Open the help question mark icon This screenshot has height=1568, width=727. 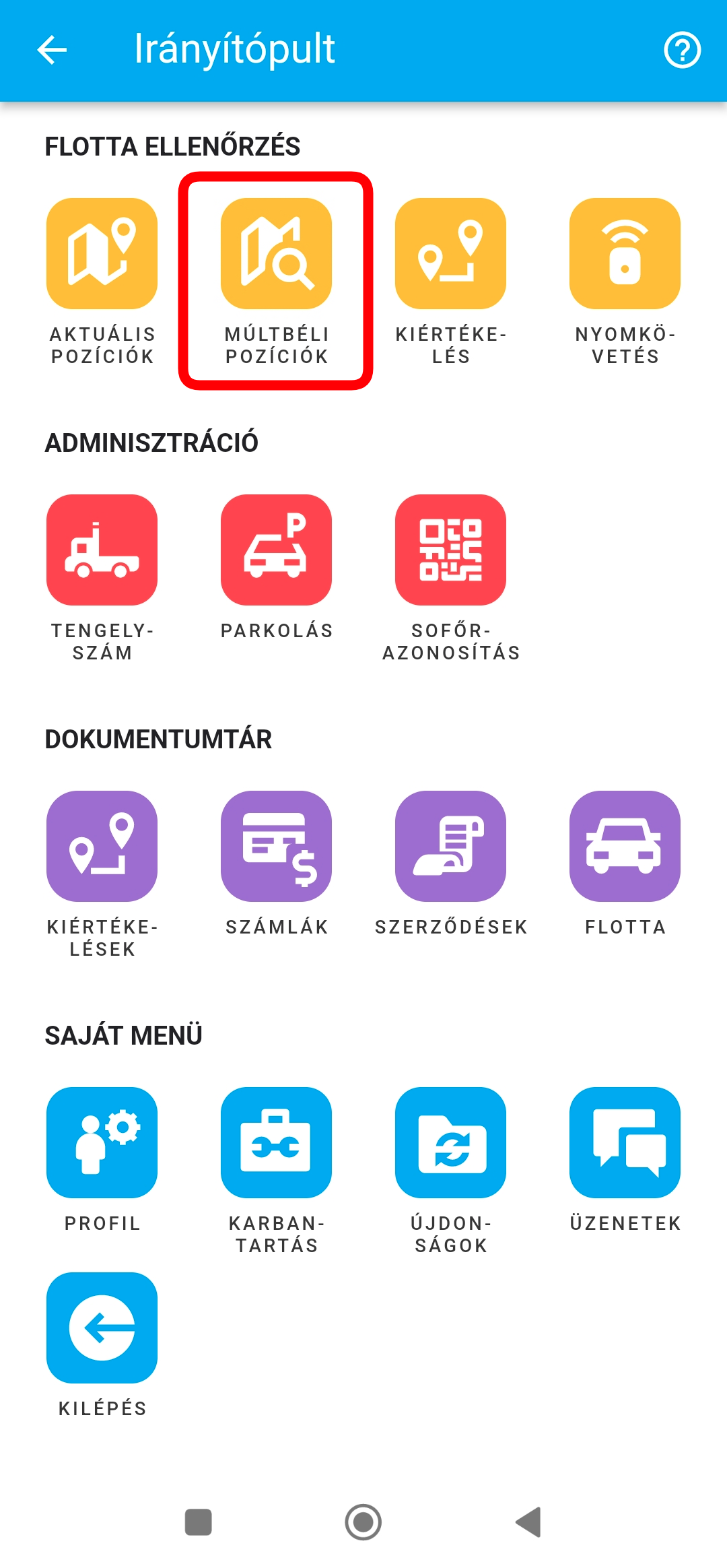click(x=682, y=50)
